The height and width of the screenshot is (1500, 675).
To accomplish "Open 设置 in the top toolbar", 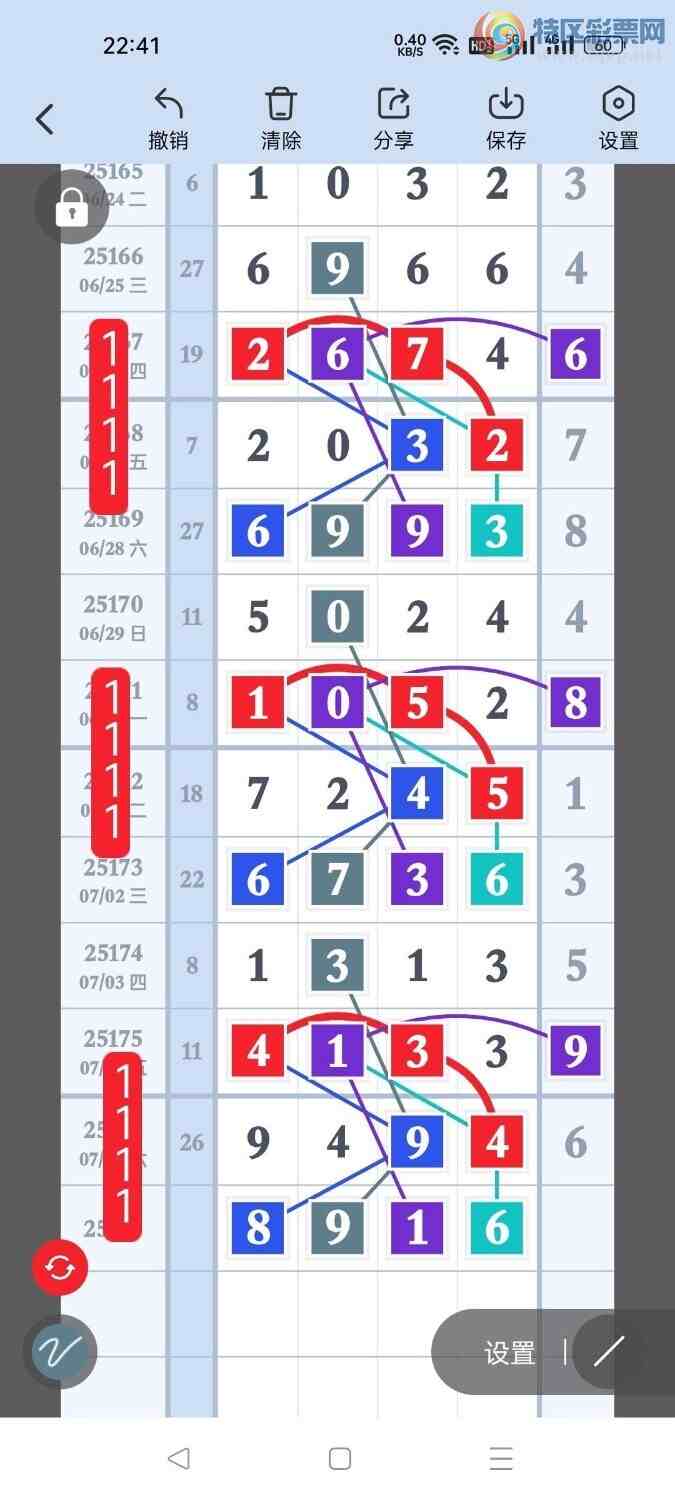I will [618, 119].
